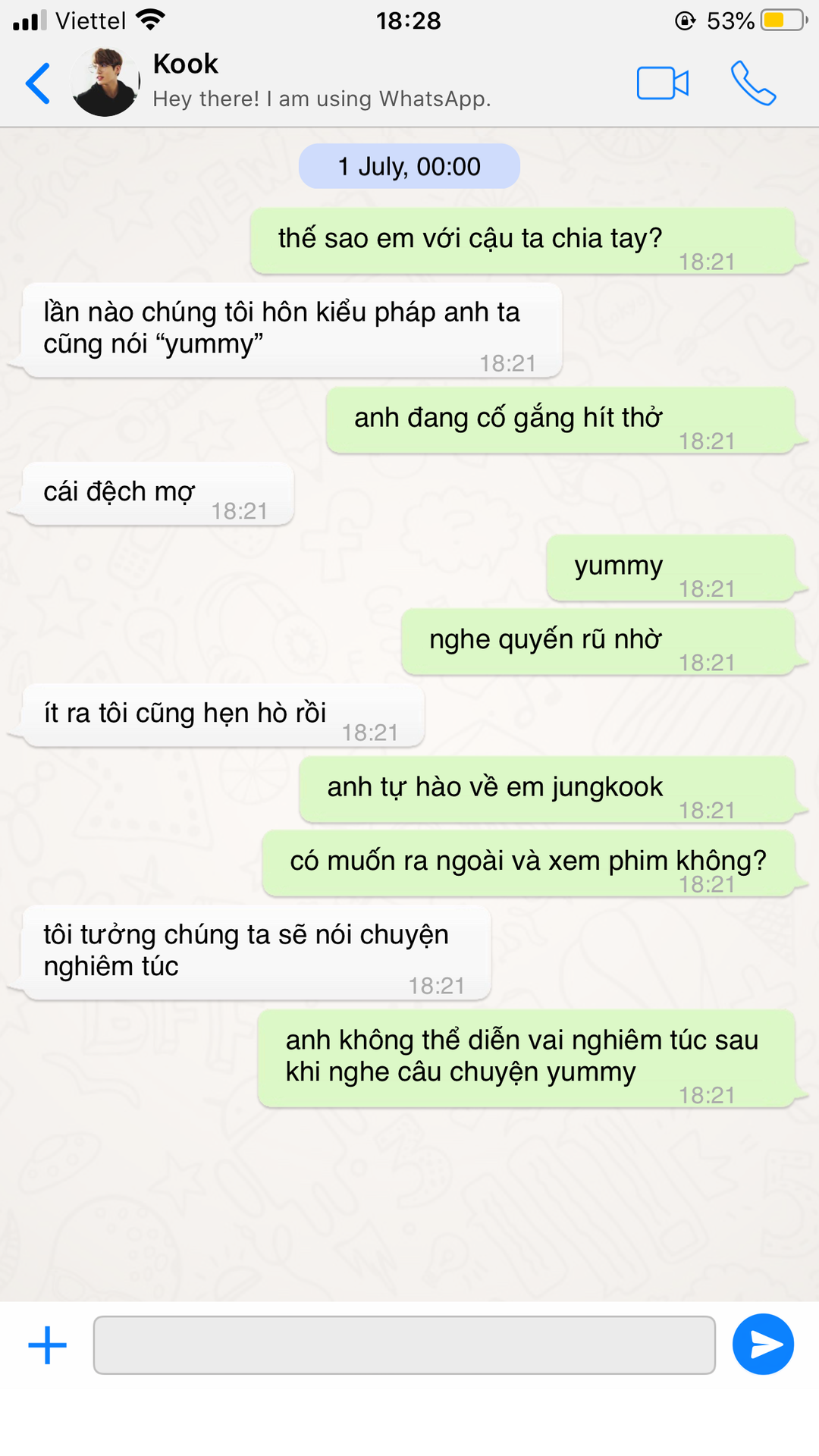Send the message with the arrow button
The height and width of the screenshot is (1456, 819).
point(763,1345)
